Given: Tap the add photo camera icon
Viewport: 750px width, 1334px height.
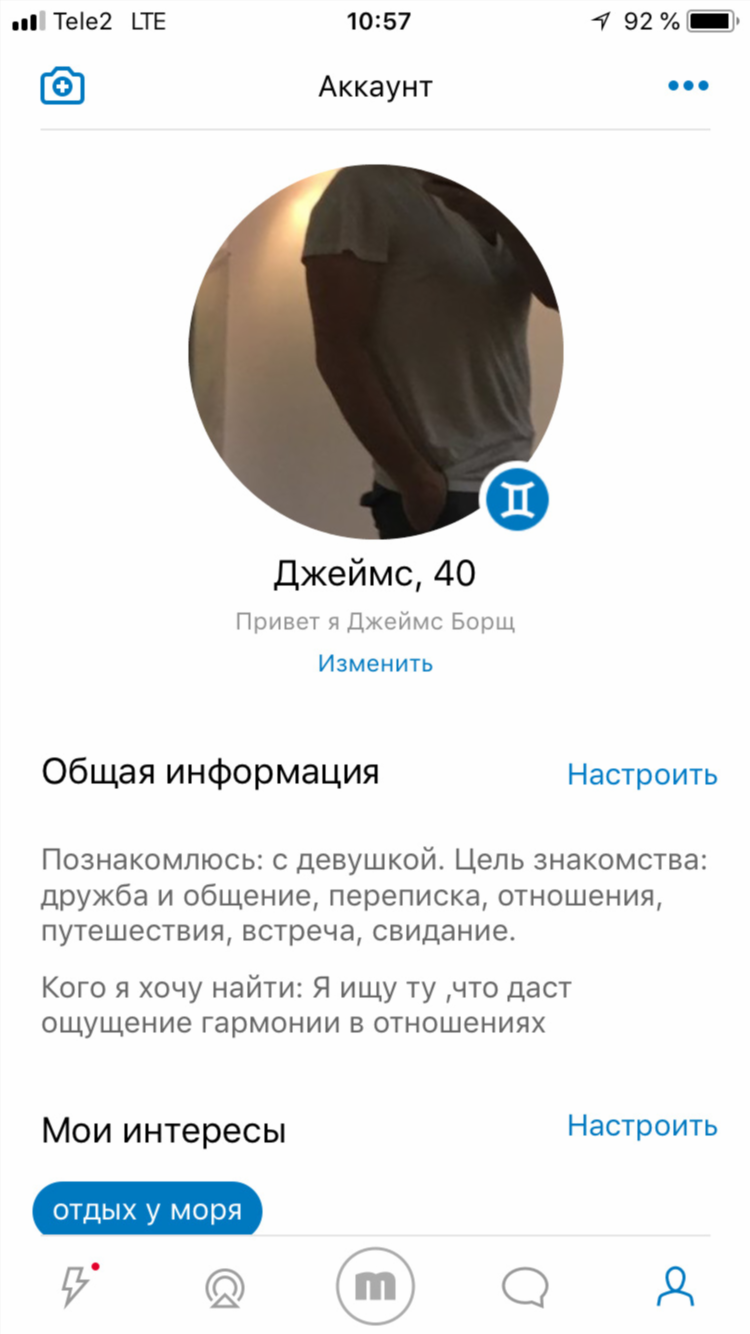Looking at the screenshot, I should (x=62, y=86).
